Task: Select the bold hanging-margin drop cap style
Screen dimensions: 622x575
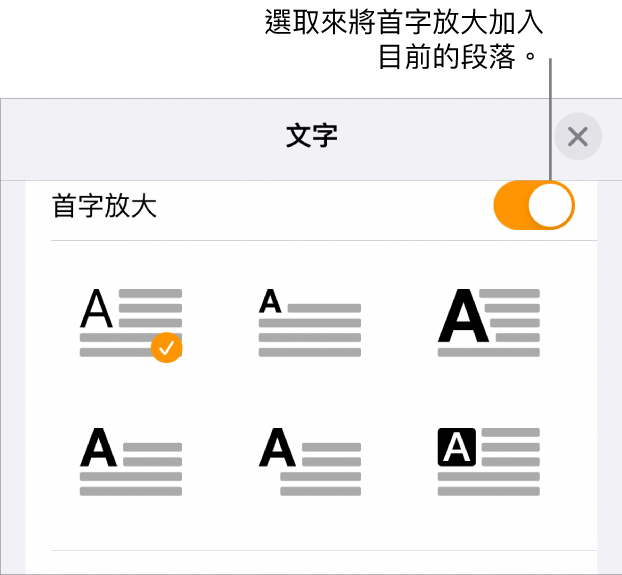Action: 309,462
